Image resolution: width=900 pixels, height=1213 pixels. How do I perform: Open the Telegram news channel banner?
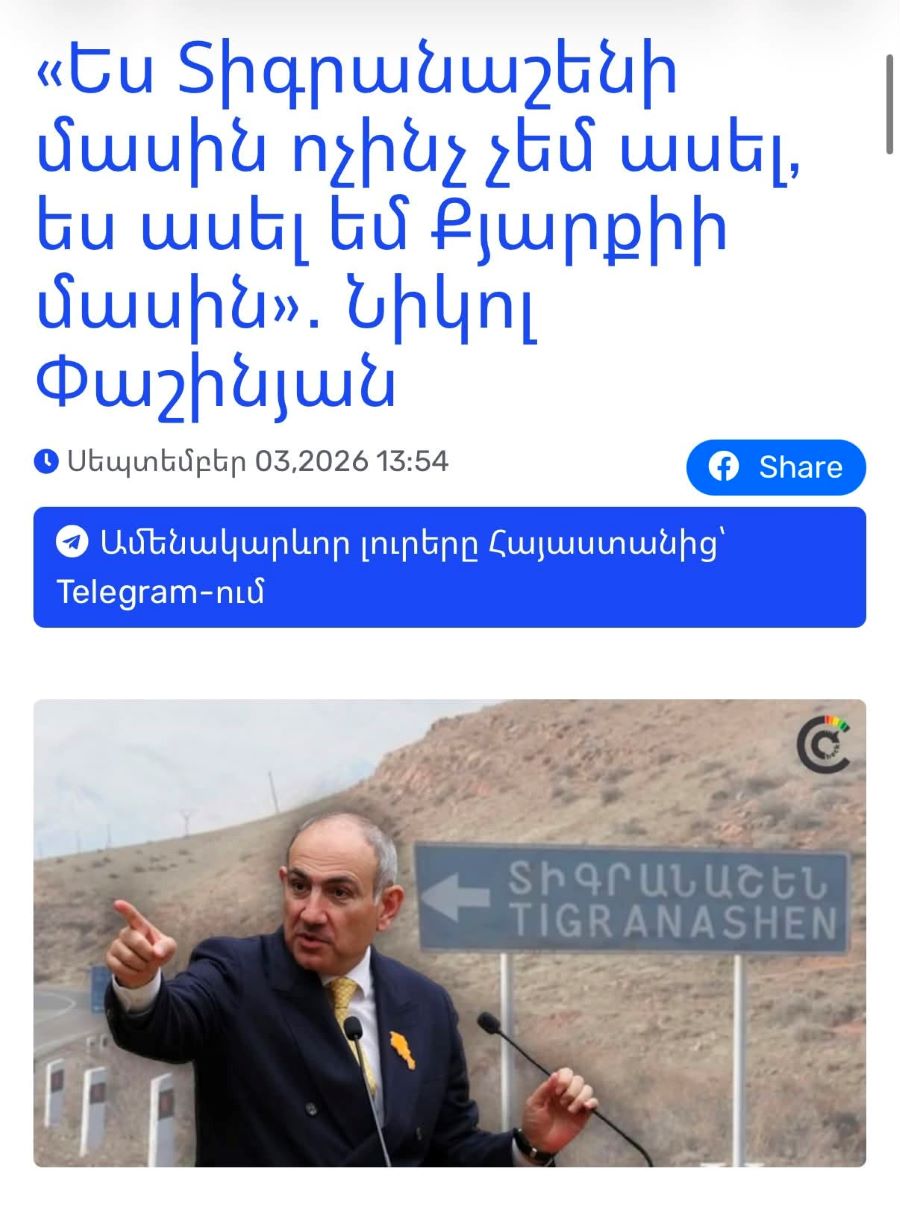pos(450,567)
